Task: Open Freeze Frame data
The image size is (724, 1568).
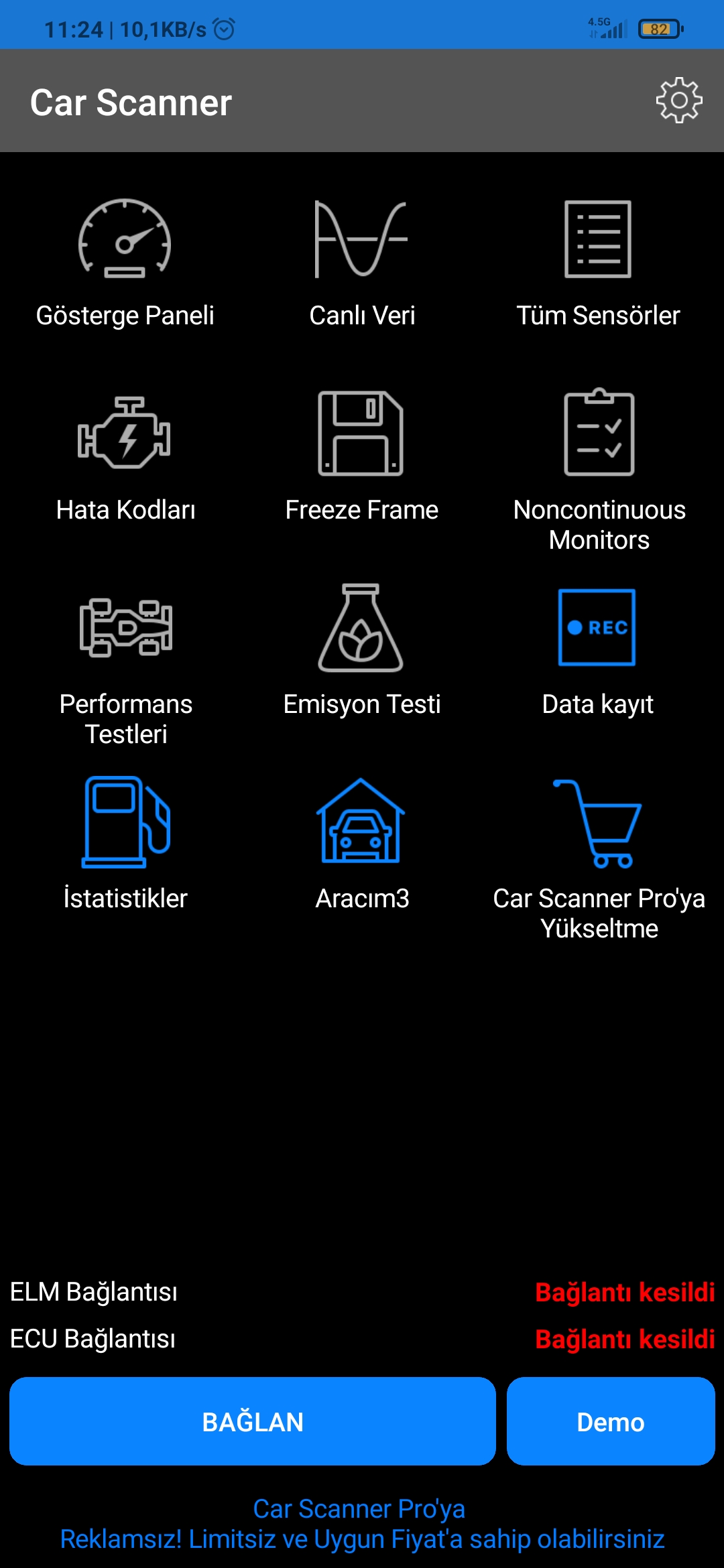Action: (x=362, y=456)
